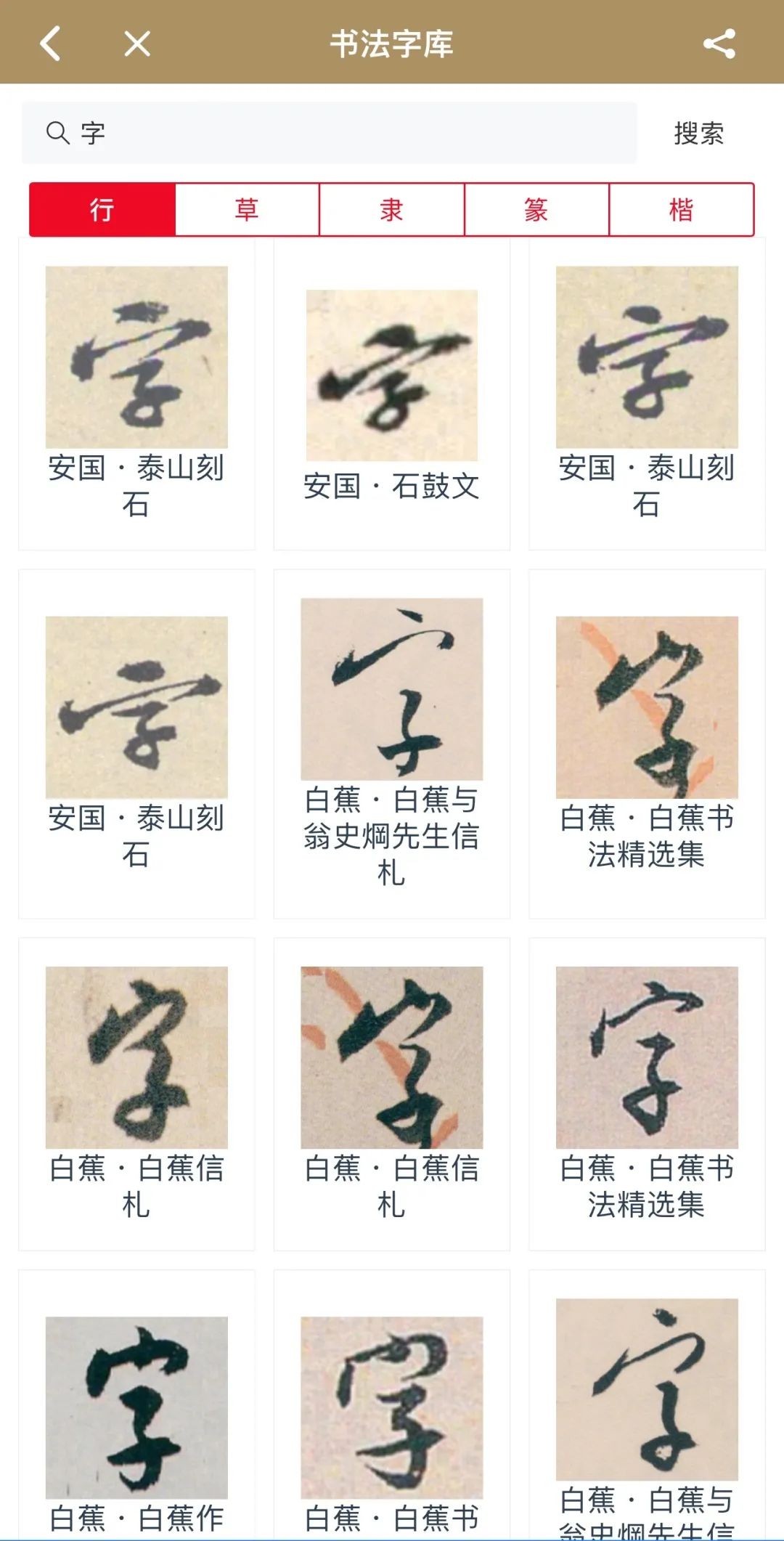Tap the search box containing 字

click(x=329, y=133)
